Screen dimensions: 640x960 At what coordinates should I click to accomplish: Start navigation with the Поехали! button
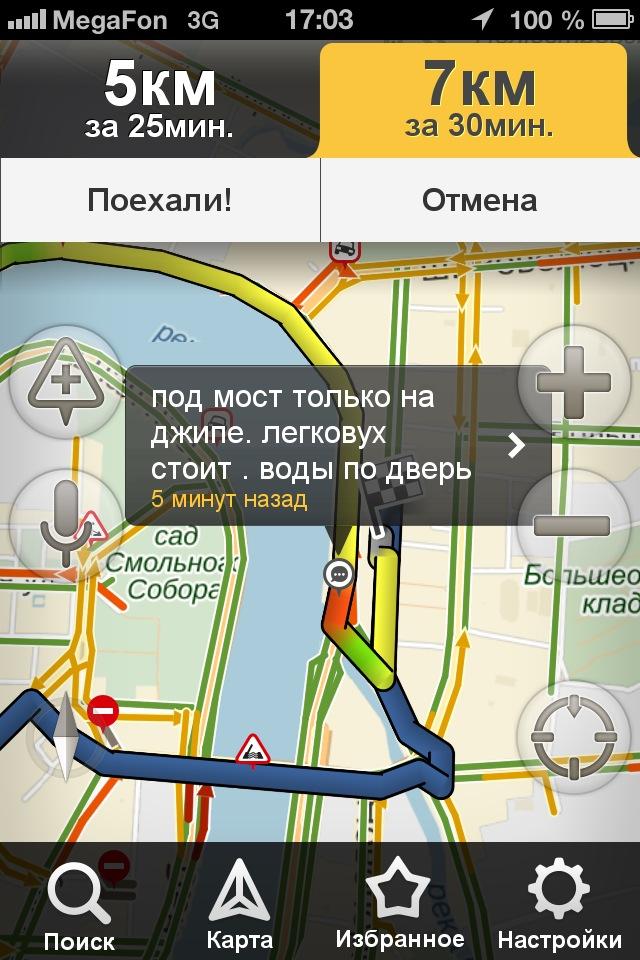coord(160,200)
